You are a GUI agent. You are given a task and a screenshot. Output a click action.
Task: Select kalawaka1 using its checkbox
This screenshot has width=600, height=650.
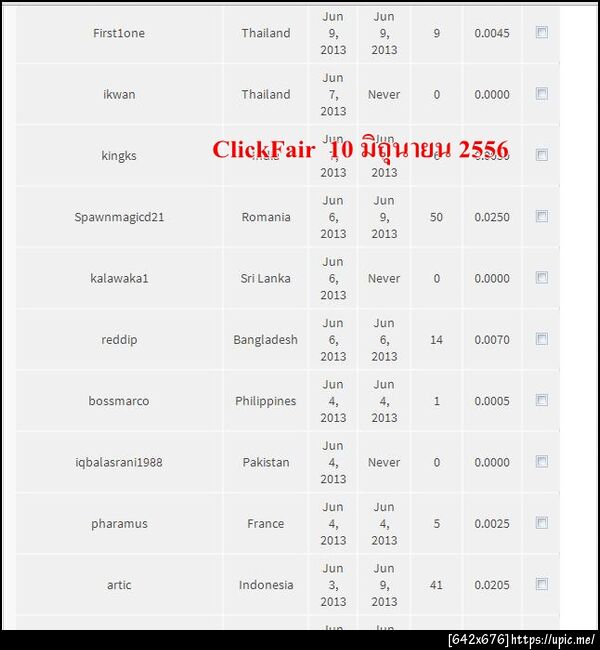[542, 278]
